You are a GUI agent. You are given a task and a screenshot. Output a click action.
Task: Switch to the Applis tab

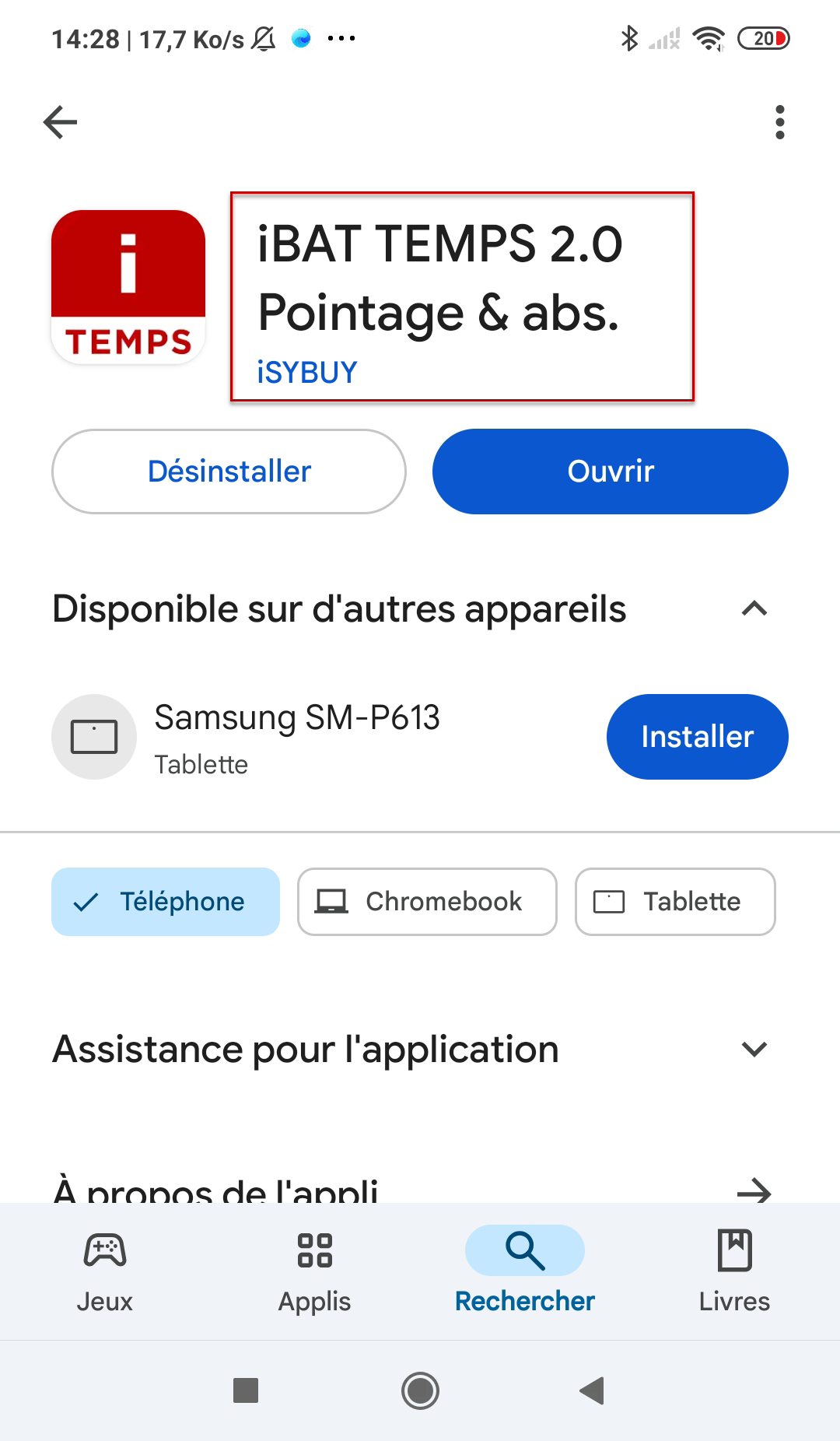(x=315, y=1270)
